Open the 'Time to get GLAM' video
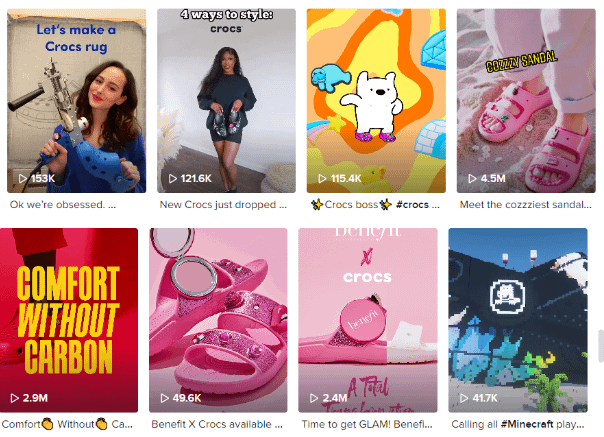This screenshot has height=437, width=604. (368, 320)
